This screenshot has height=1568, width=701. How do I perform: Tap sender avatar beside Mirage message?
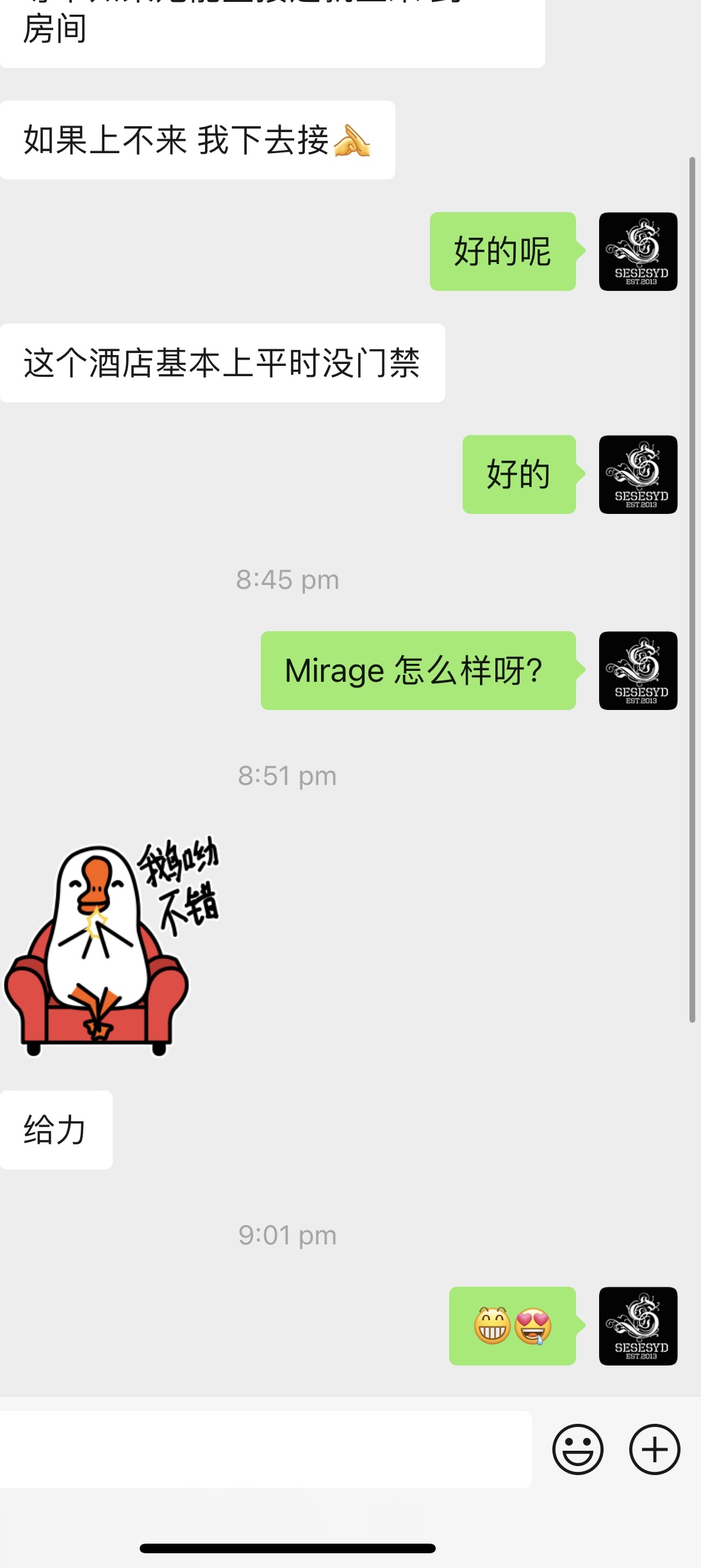[638, 670]
